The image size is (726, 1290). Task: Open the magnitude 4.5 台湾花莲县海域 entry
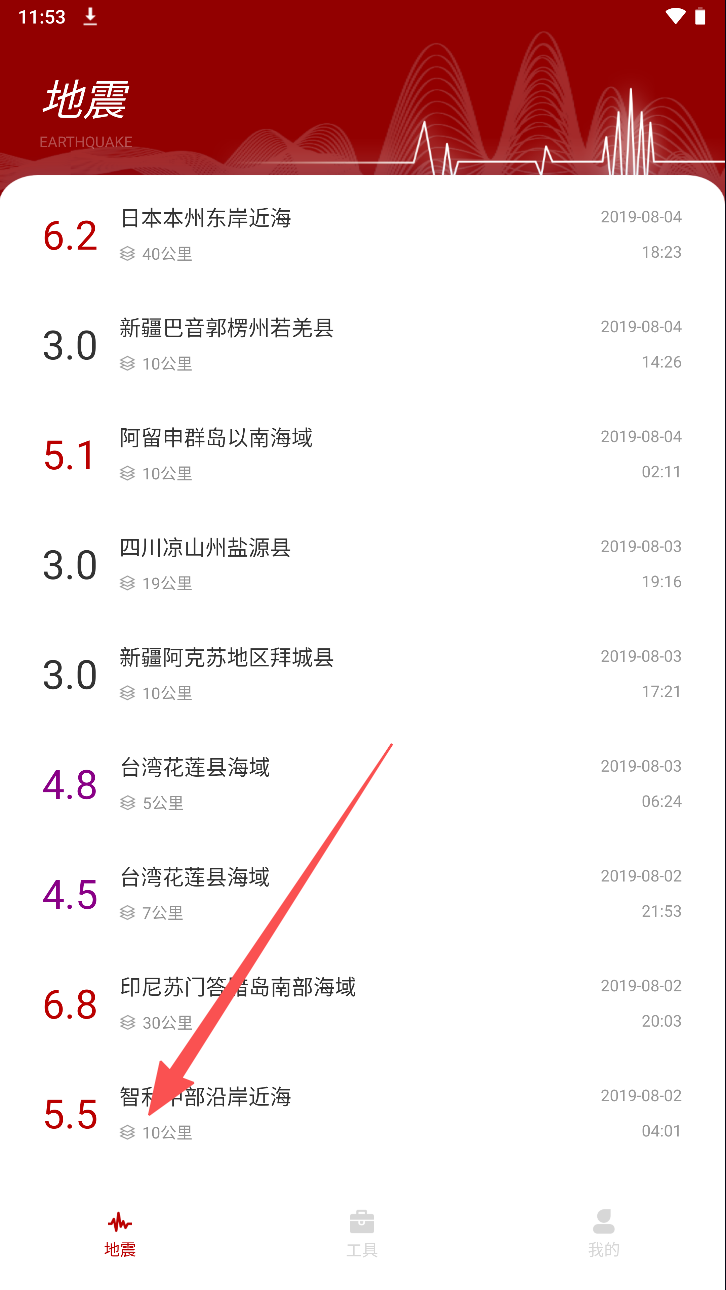pos(362,895)
